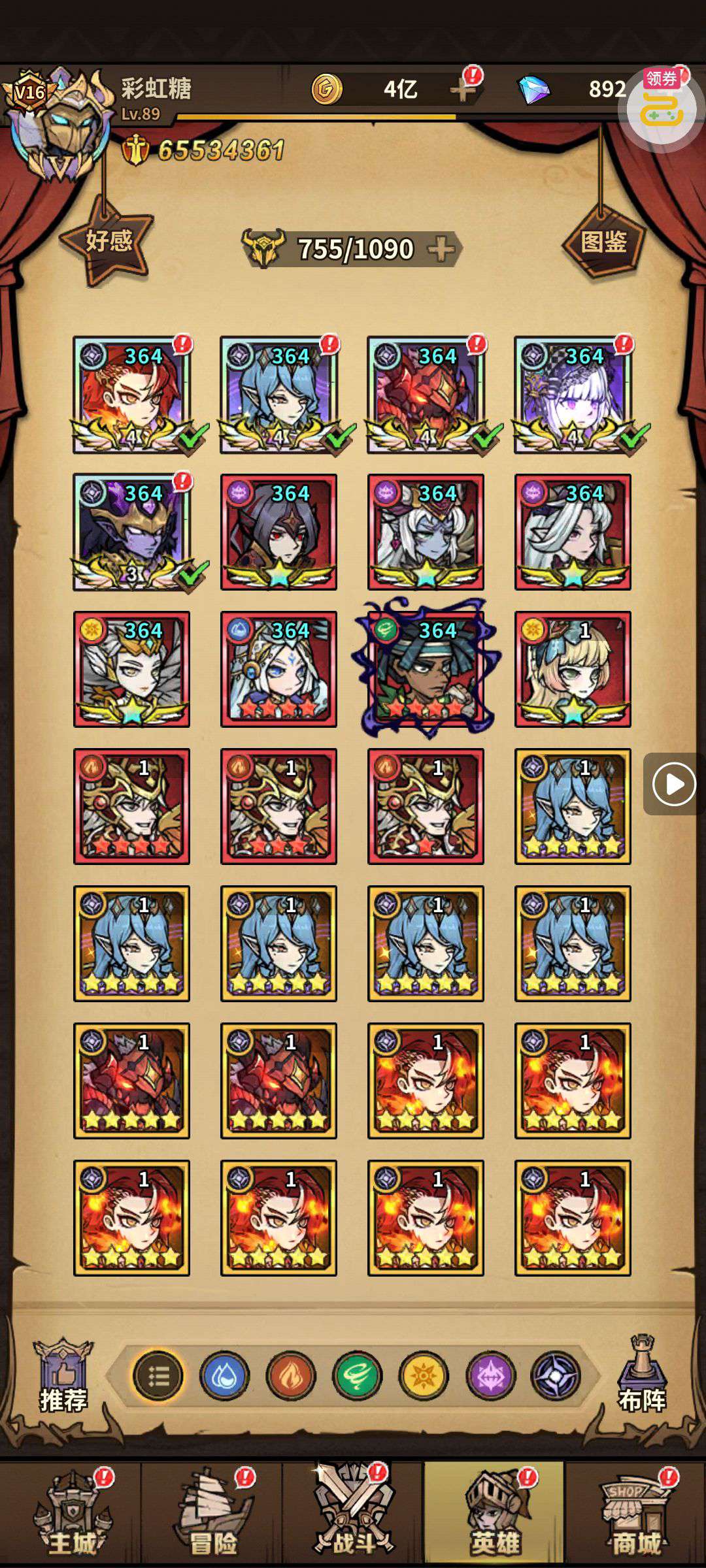The height and width of the screenshot is (1568, 706).
Task: Show all heroes with list filter
Action: [158, 1377]
